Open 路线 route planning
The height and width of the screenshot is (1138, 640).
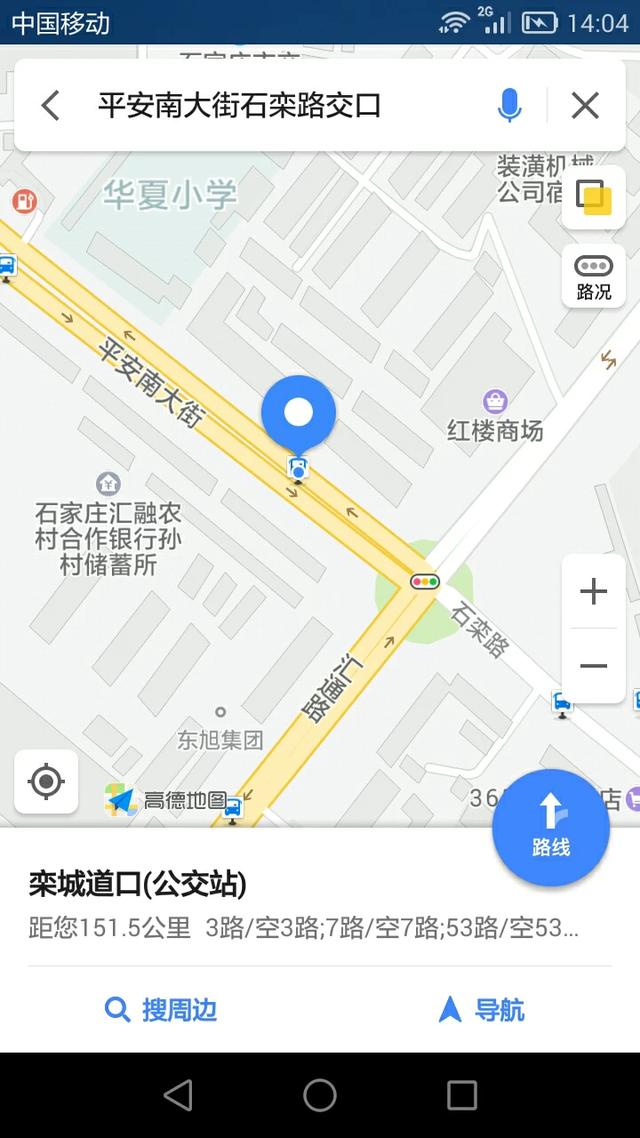click(x=551, y=827)
